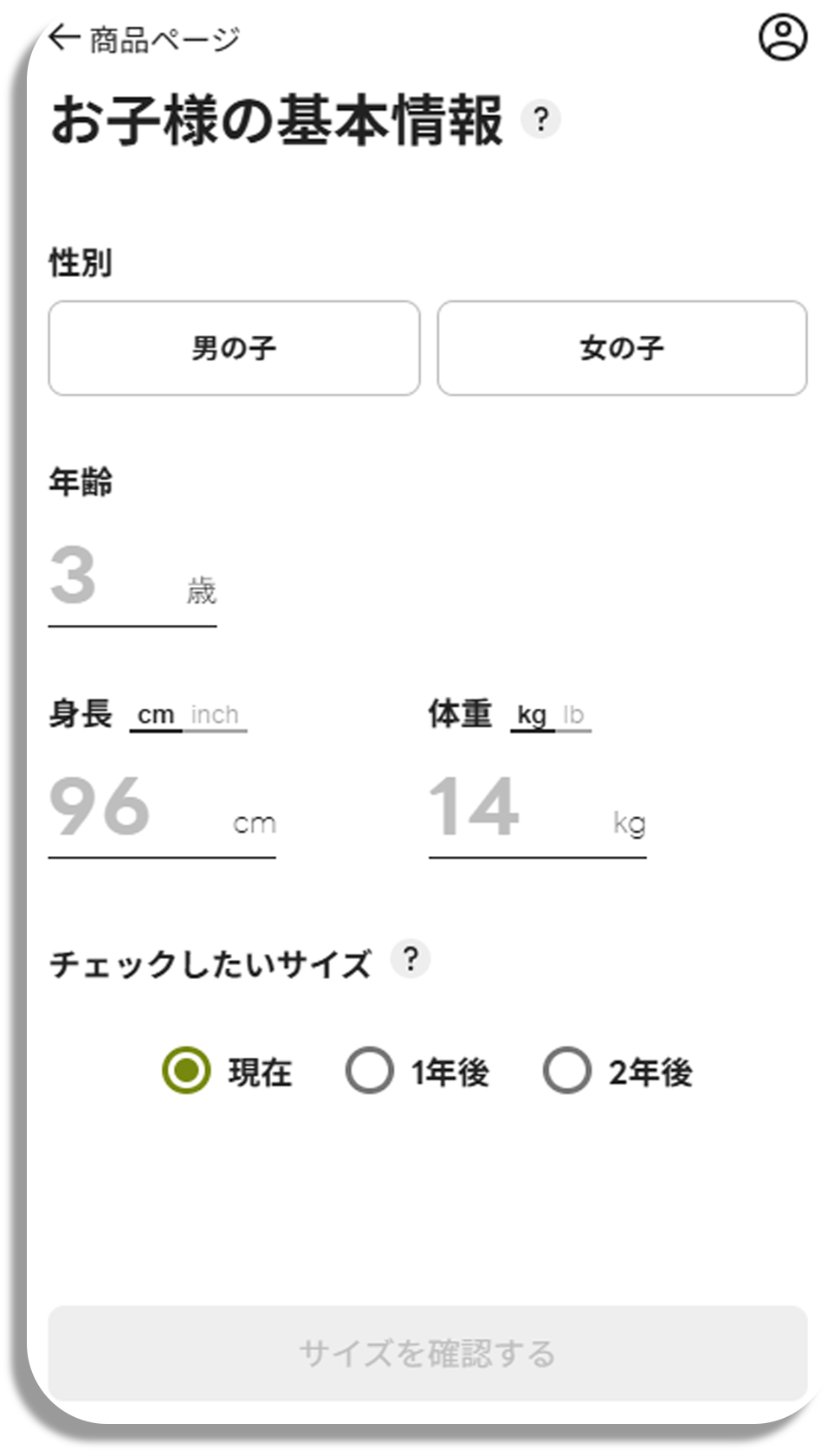Switch weight unit to kg
834x1456 pixels.
click(x=532, y=715)
